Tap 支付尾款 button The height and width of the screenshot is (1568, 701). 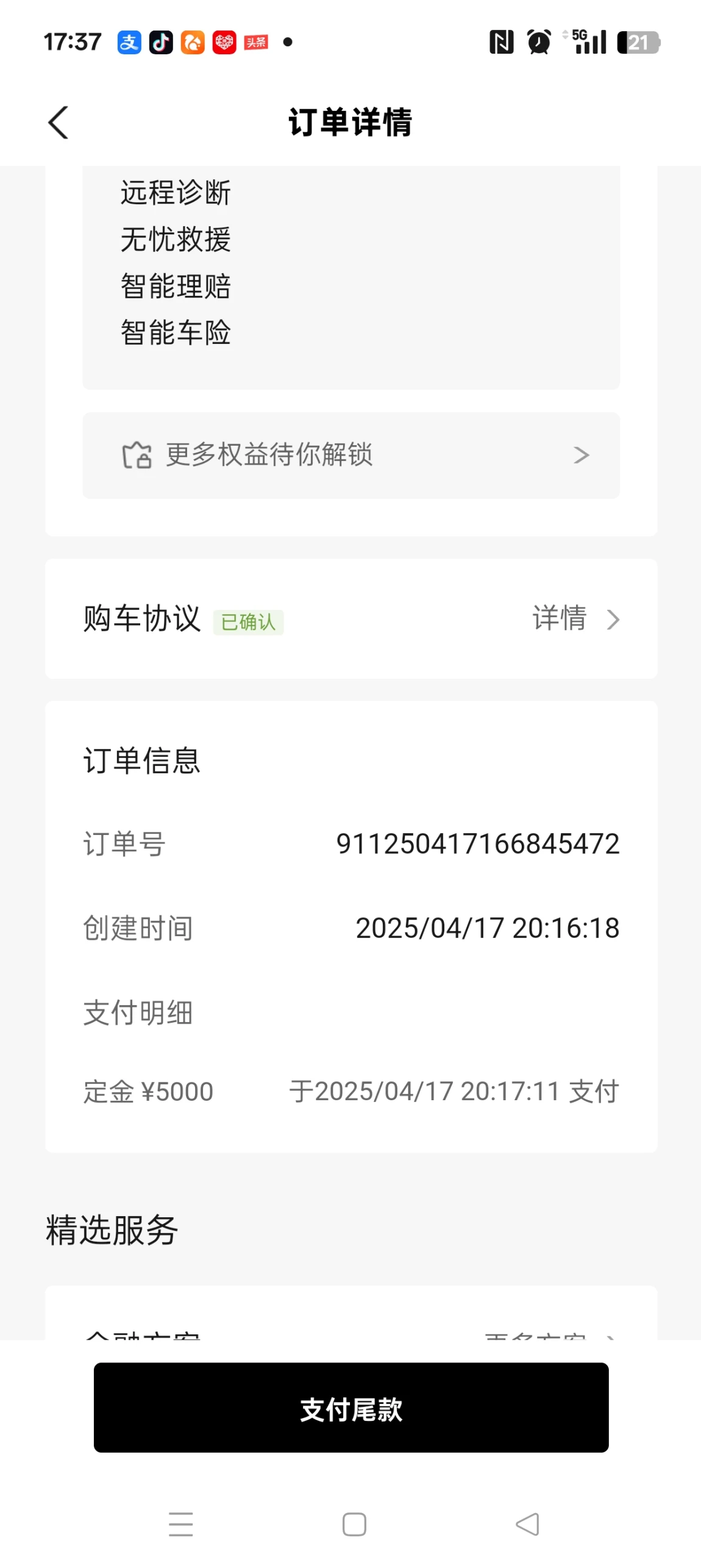coord(351,1407)
